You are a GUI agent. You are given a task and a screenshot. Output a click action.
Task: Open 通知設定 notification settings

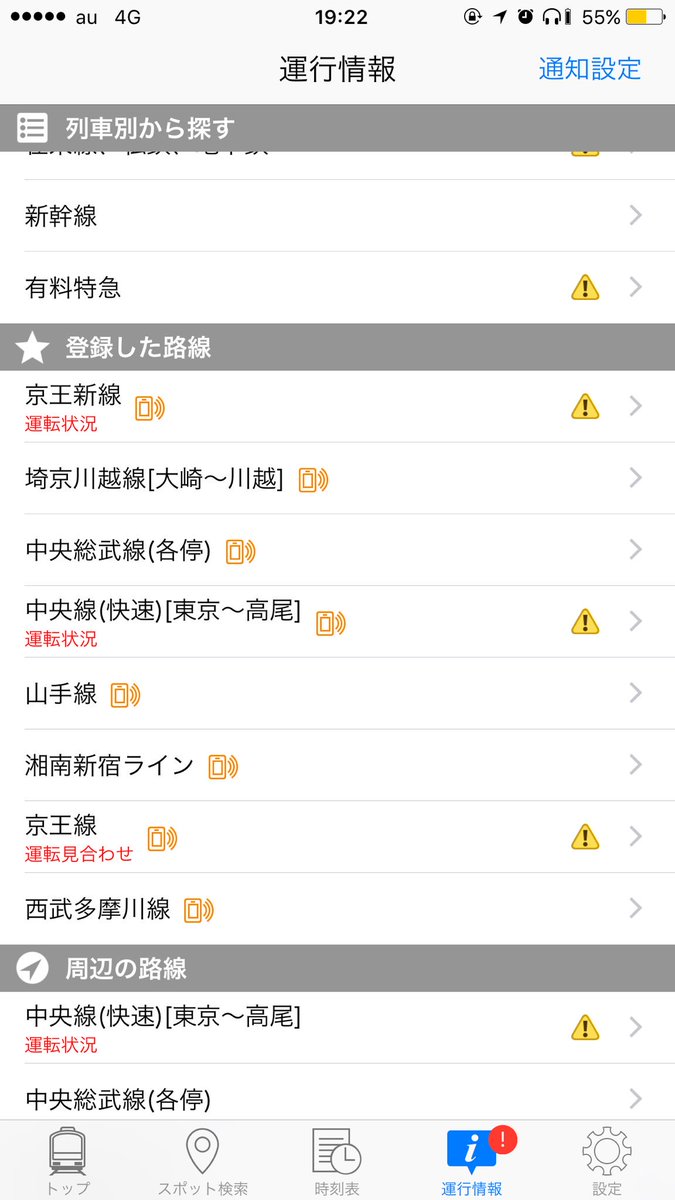(x=589, y=69)
